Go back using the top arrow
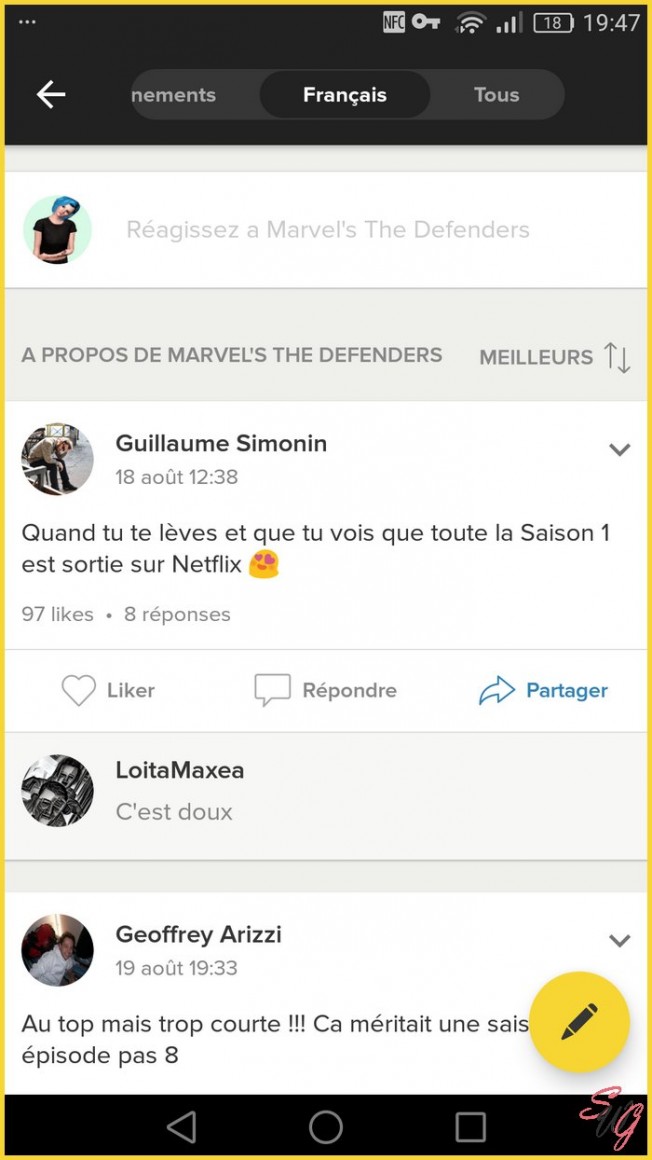The width and height of the screenshot is (652, 1160). coord(51,95)
